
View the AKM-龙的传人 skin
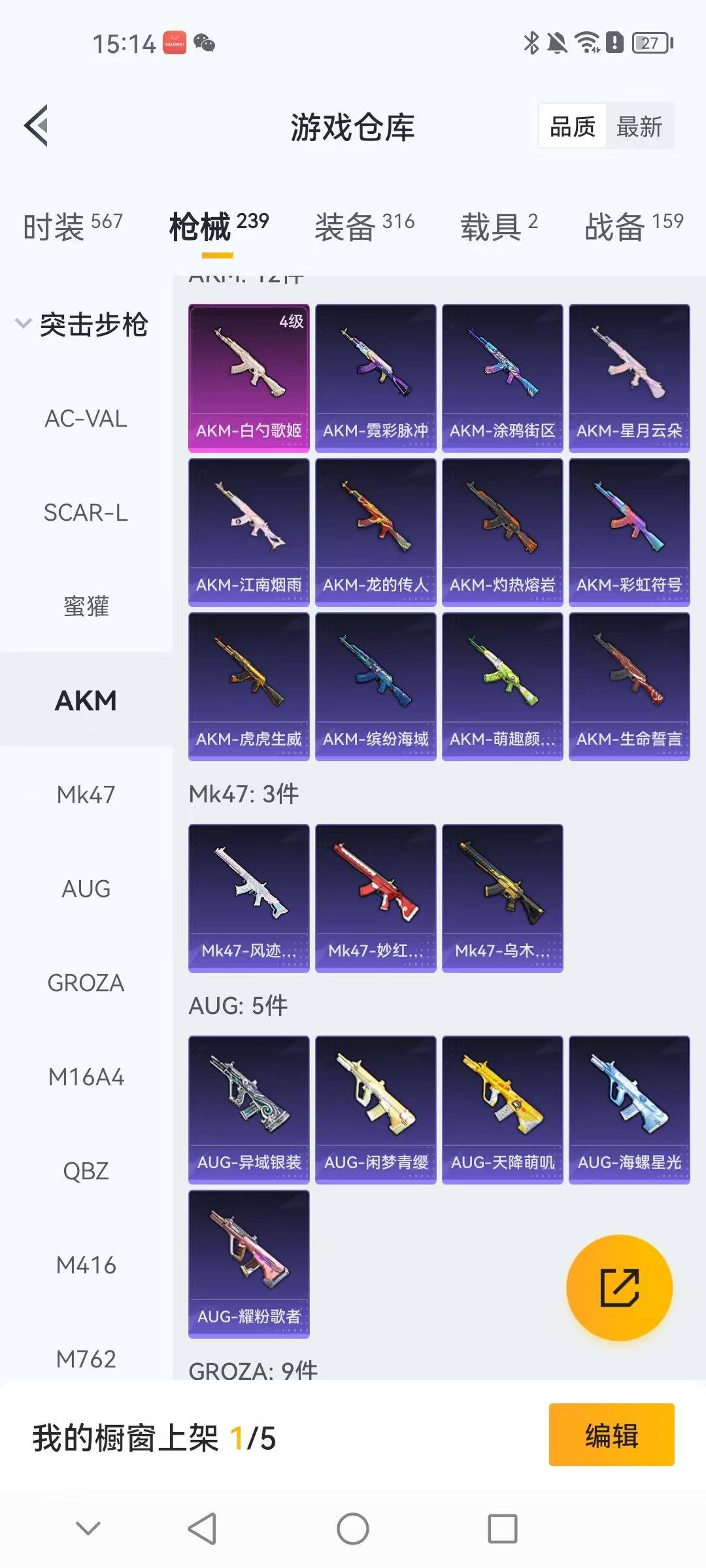pos(375,532)
